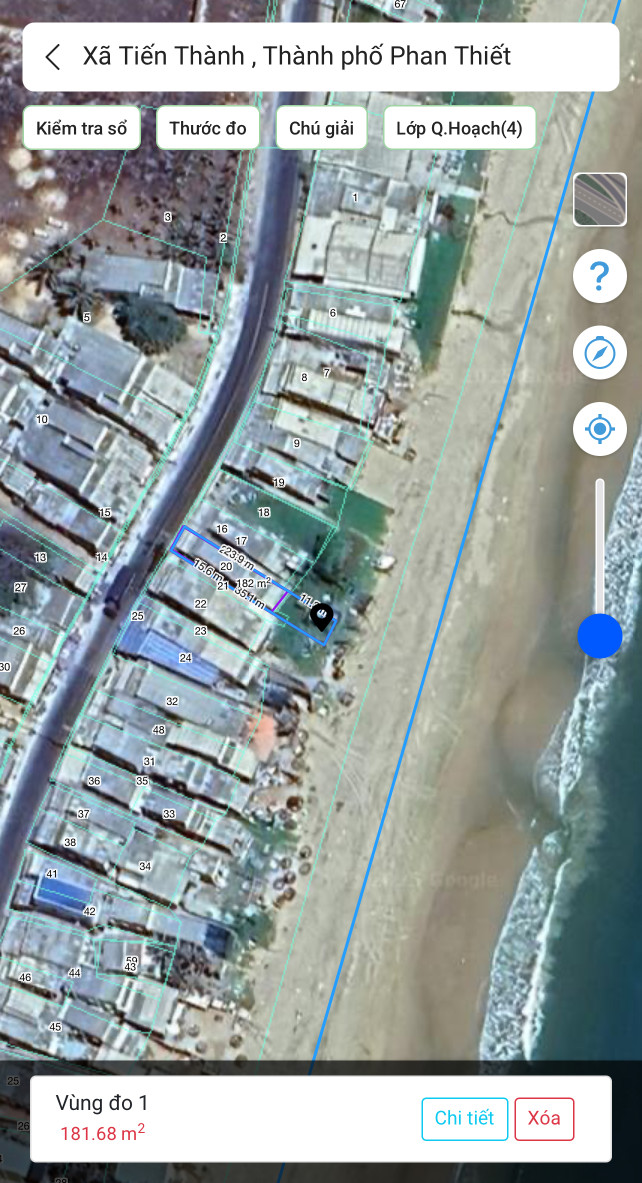Center map on my location
The width and height of the screenshot is (642, 1183).
point(599,430)
